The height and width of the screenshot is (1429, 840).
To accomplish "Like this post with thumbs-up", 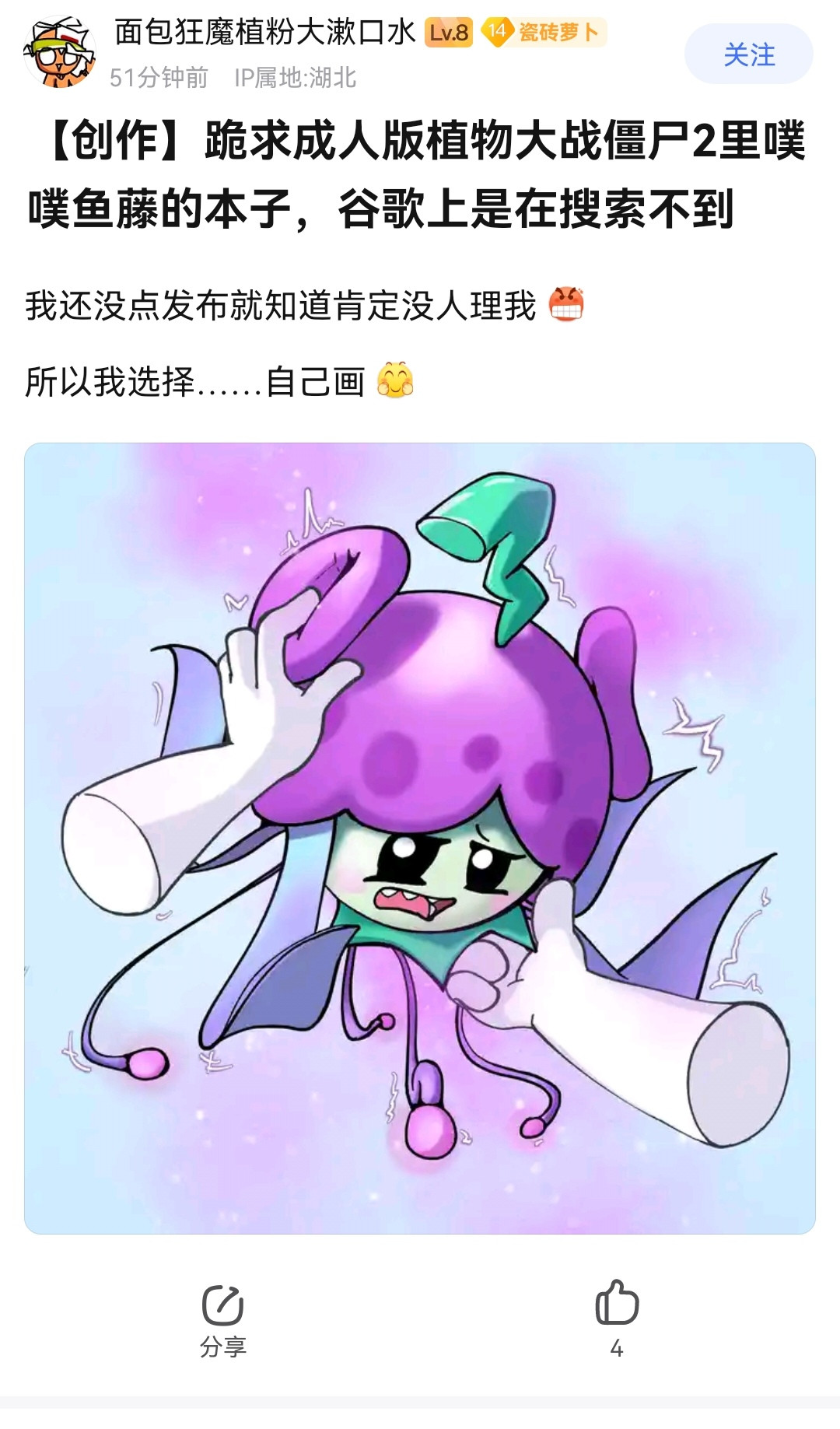I will pos(616,1305).
